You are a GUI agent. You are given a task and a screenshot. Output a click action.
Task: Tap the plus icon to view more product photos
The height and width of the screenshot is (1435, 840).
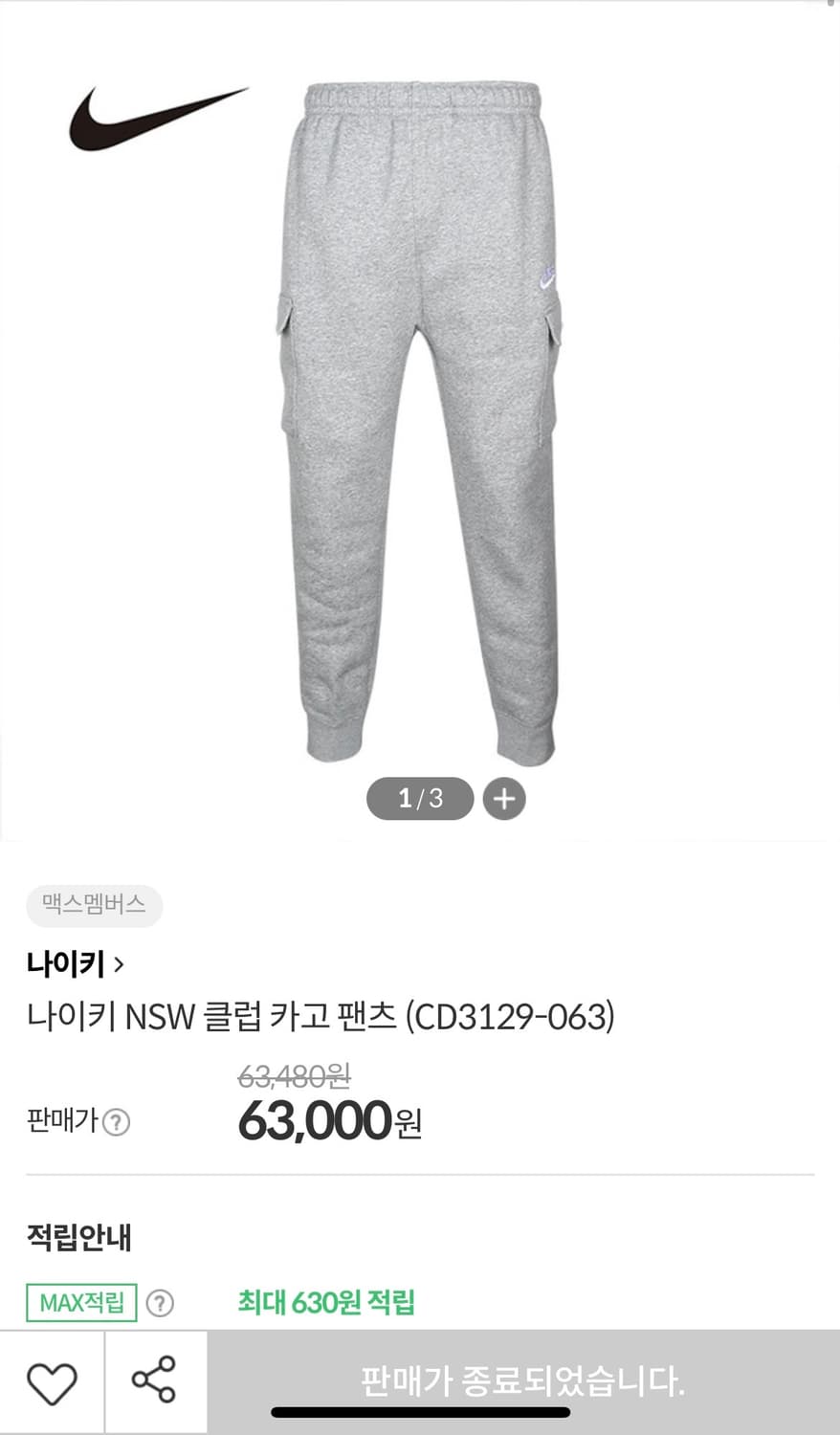coord(505,799)
